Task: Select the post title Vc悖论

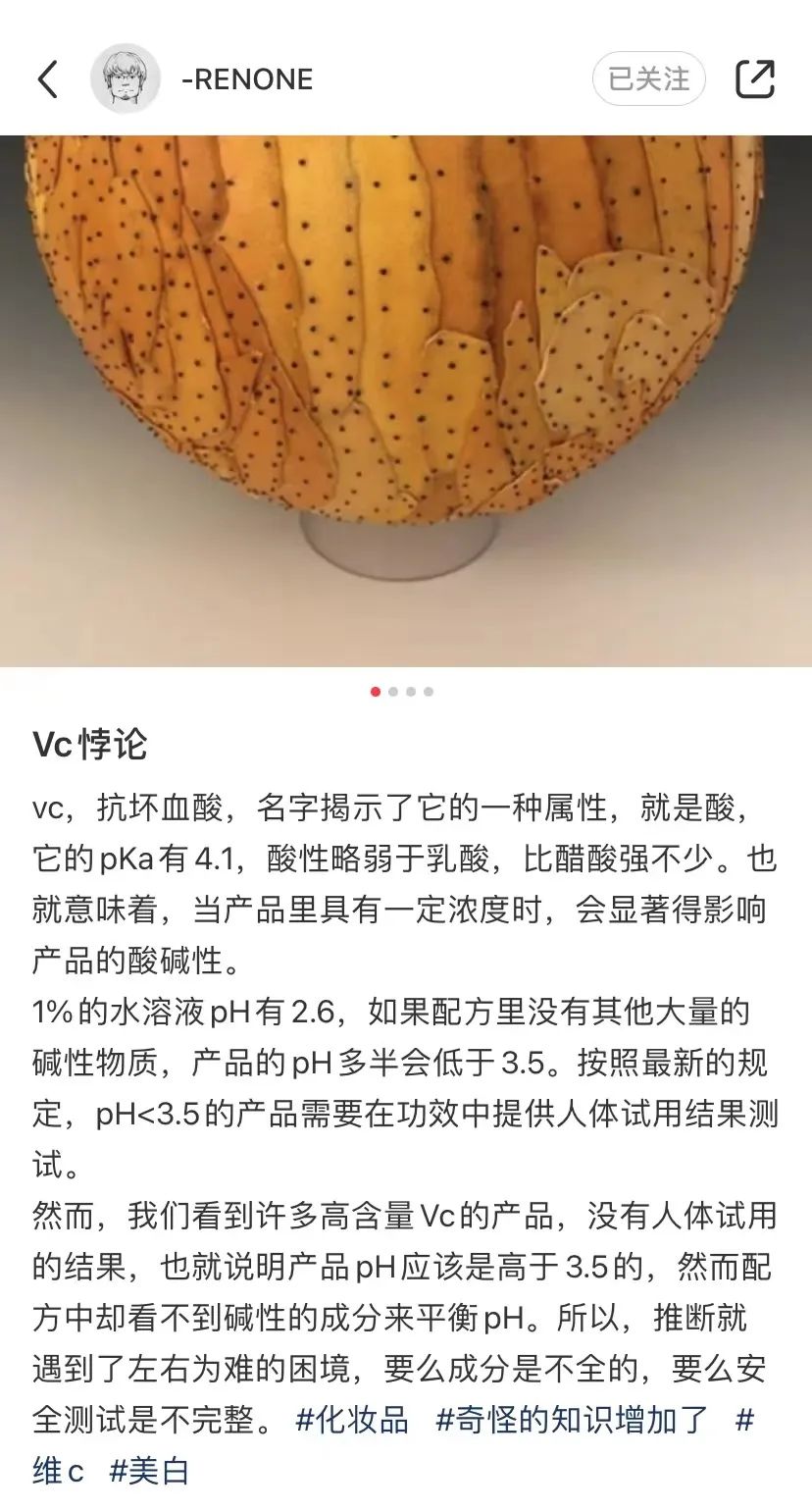Action: tap(86, 744)
